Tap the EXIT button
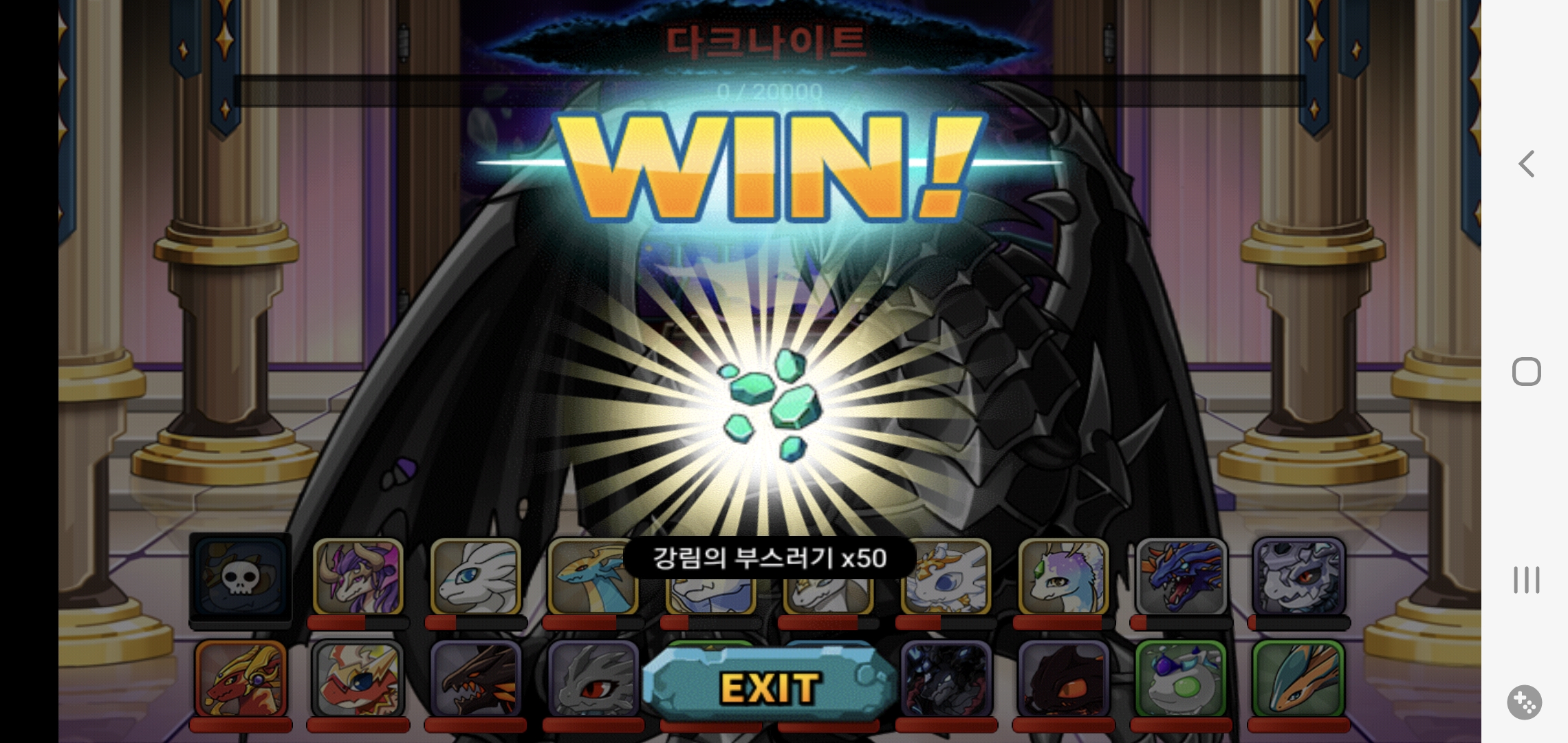 [x=769, y=686]
